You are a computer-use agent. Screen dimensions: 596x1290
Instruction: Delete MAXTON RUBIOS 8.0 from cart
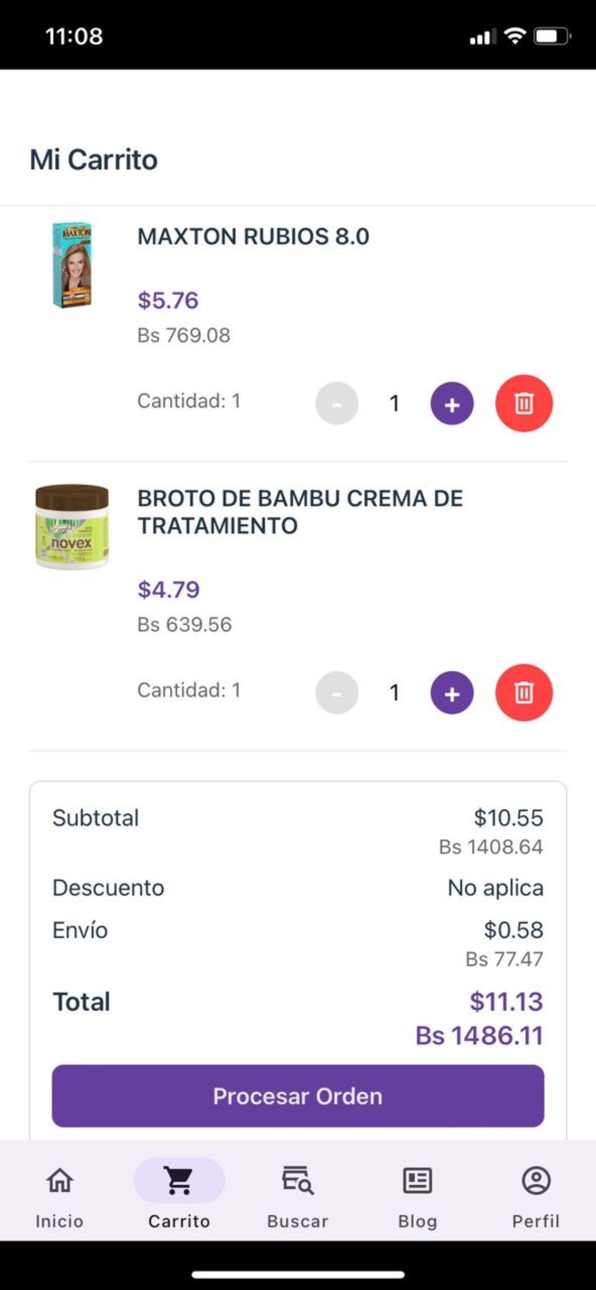524,404
